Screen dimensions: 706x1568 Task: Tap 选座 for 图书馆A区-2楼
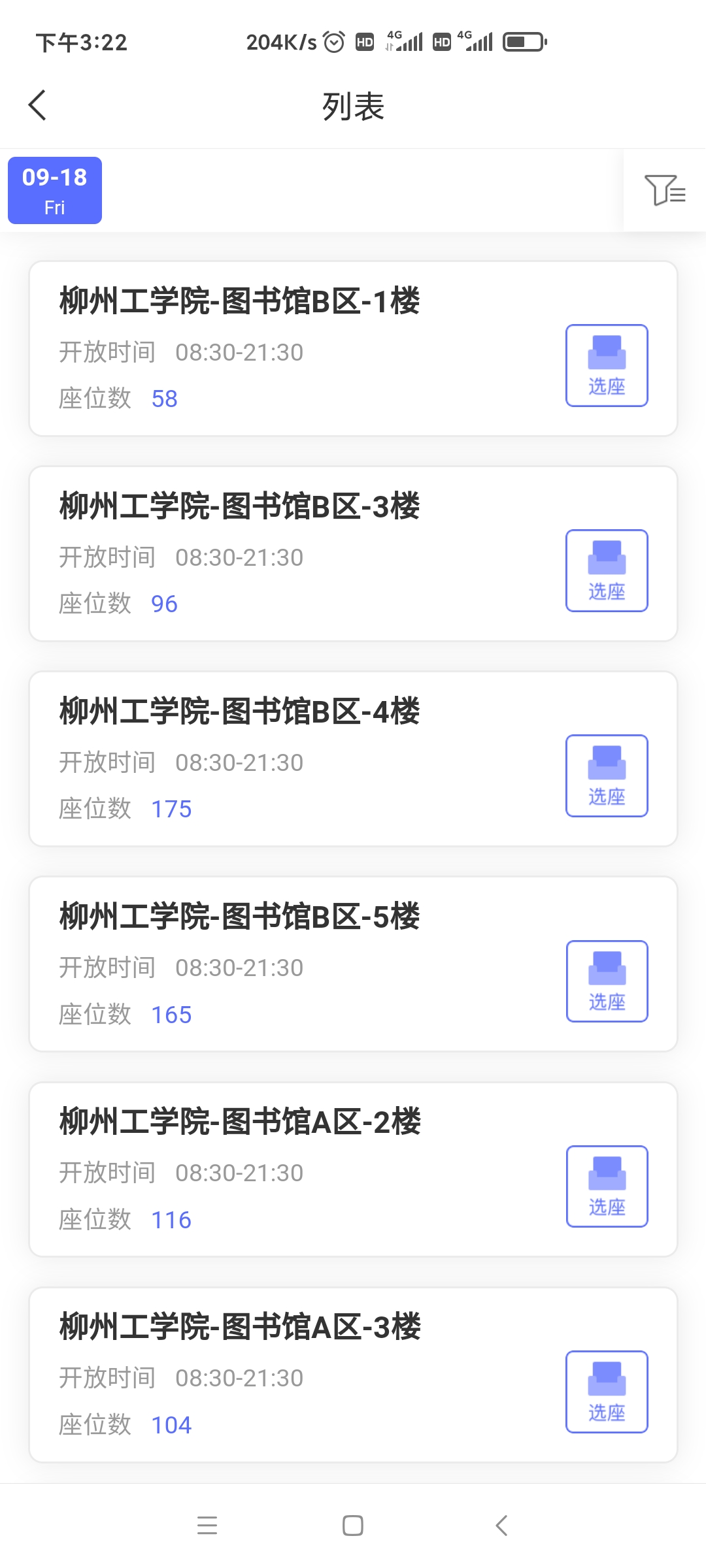pyautogui.click(x=606, y=1186)
